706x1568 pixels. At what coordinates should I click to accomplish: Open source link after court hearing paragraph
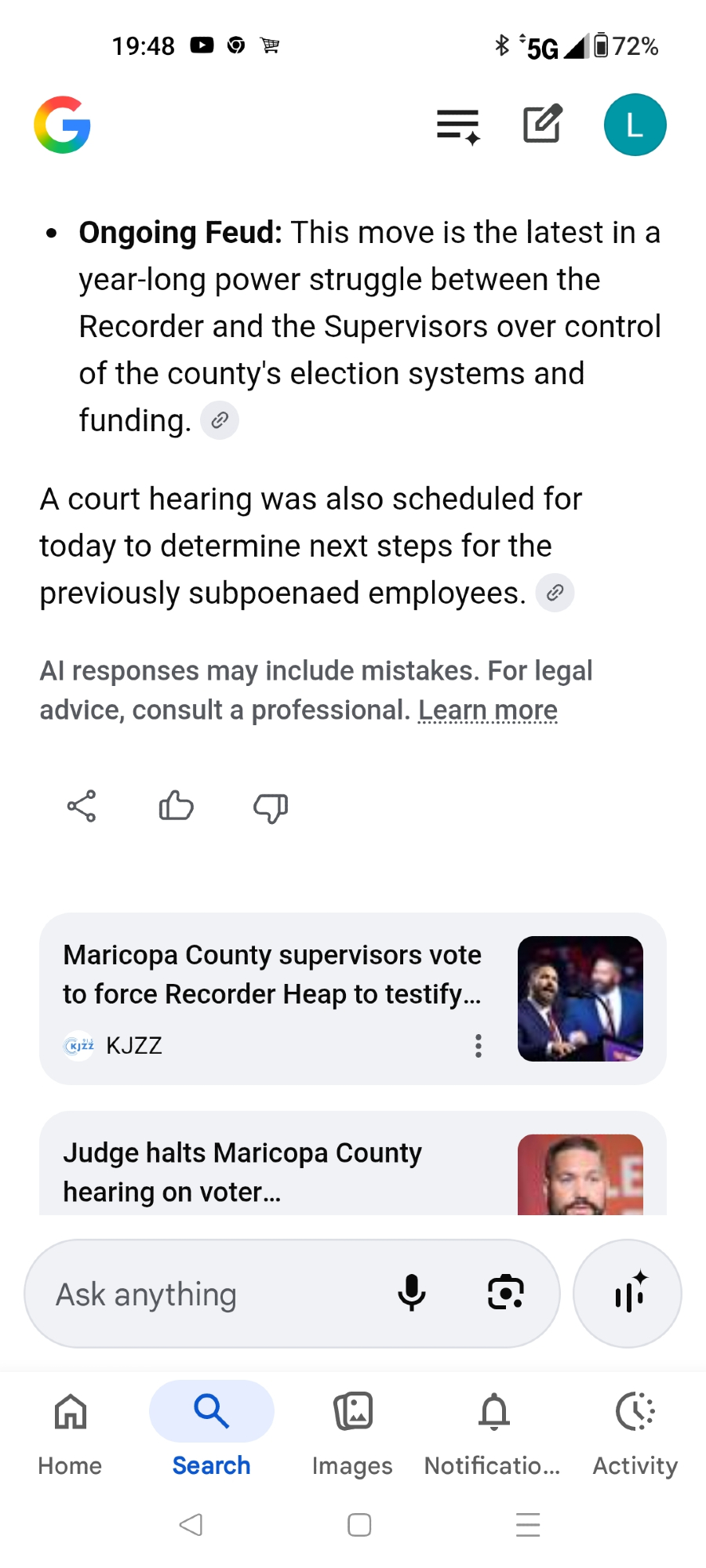click(555, 593)
